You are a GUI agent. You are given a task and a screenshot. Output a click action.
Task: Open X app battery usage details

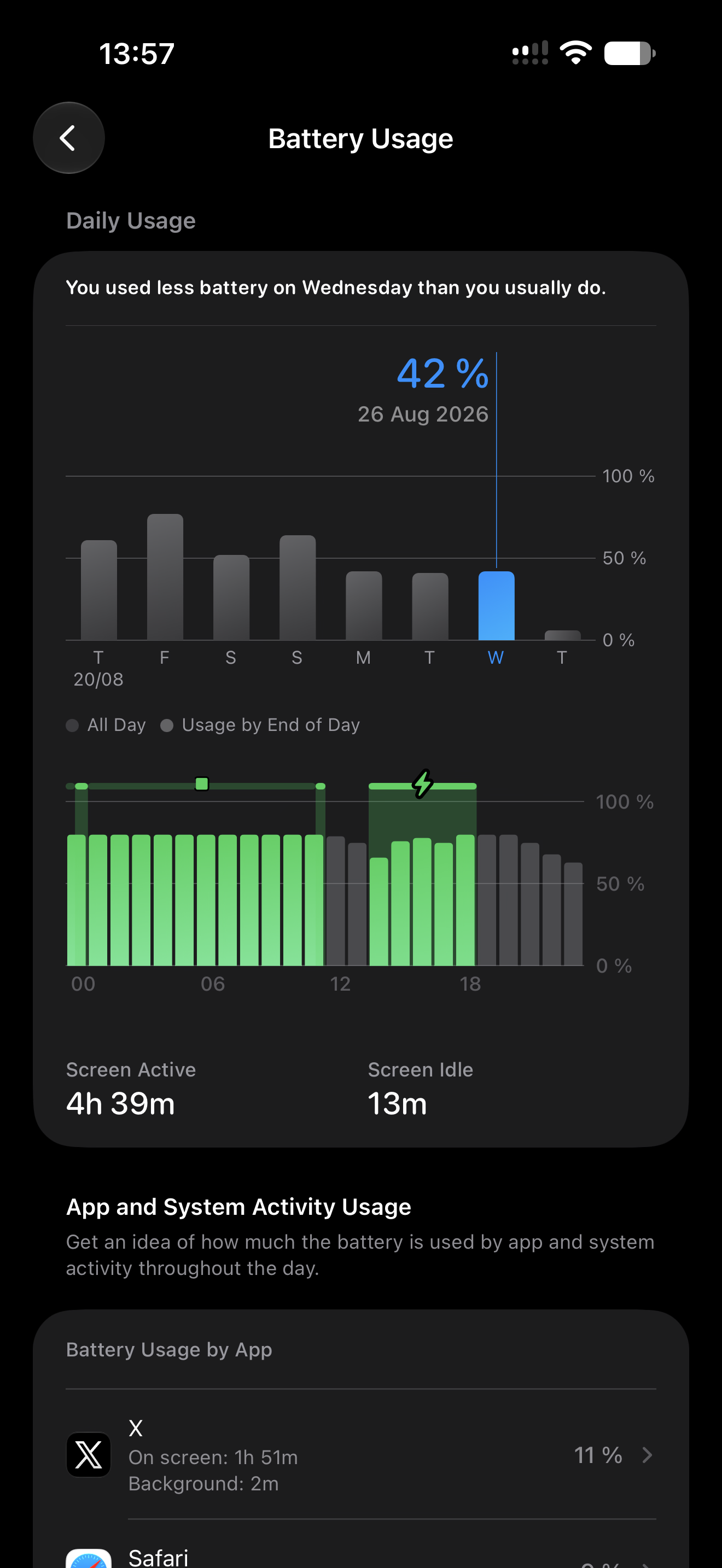coord(361,1455)
